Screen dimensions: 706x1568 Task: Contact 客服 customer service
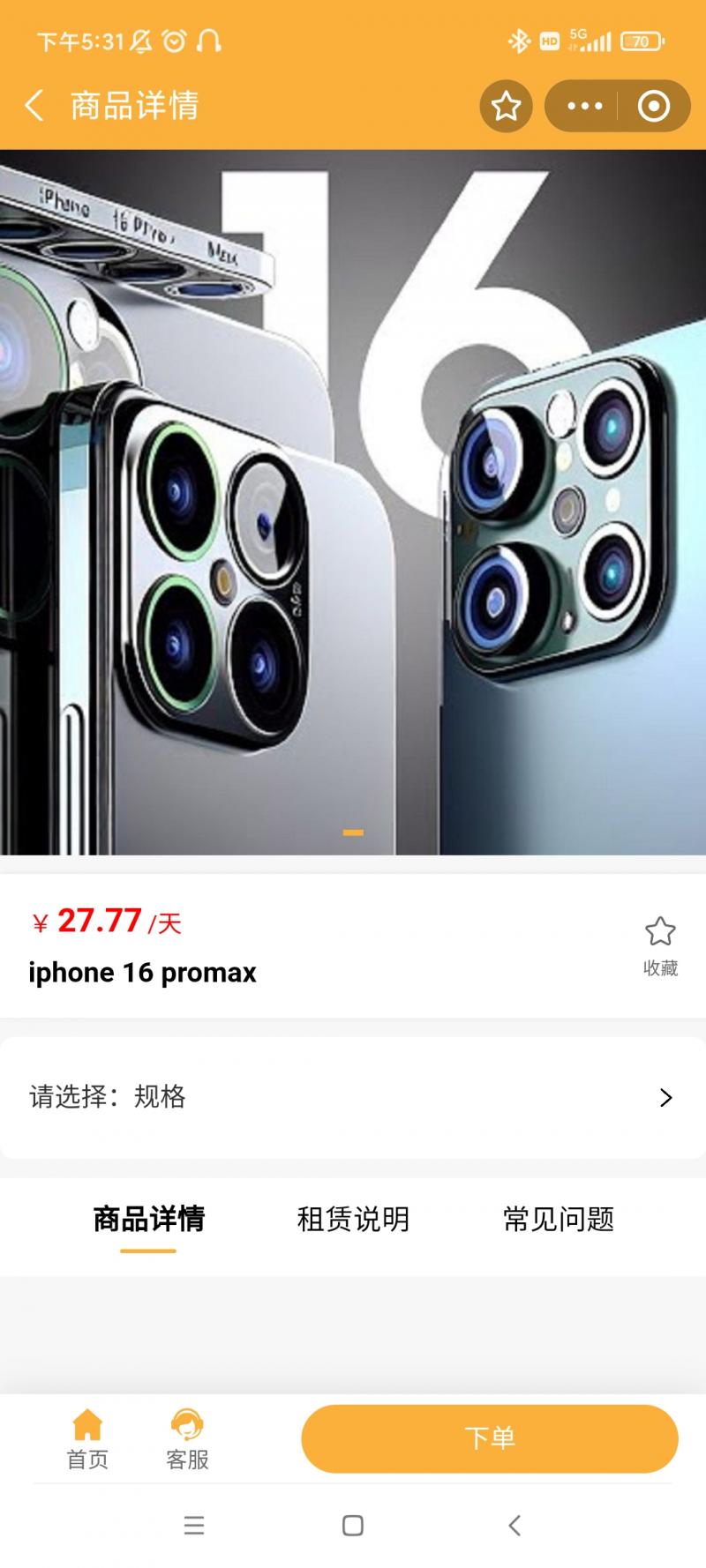187,1439
